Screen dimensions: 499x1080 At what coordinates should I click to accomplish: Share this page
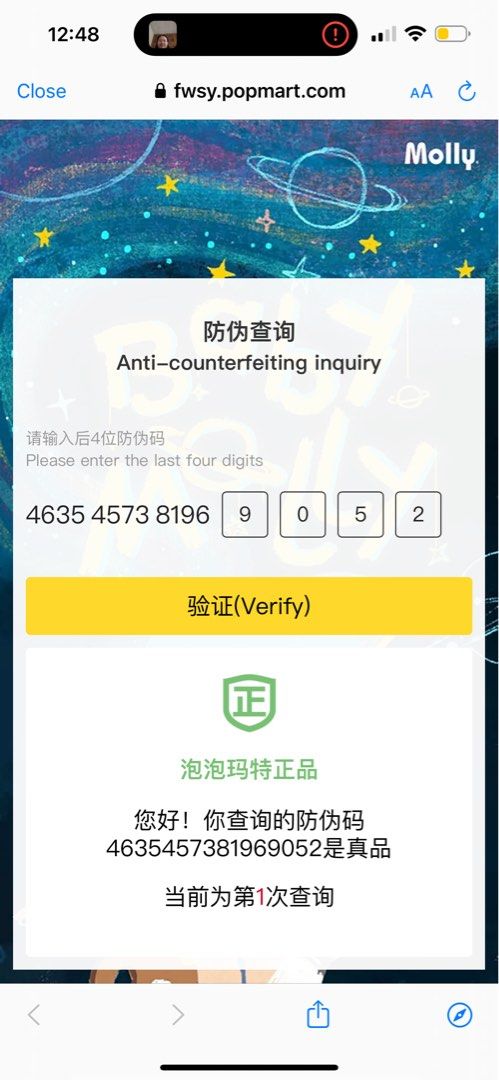pyautogui.click(x=318, y=1014)
